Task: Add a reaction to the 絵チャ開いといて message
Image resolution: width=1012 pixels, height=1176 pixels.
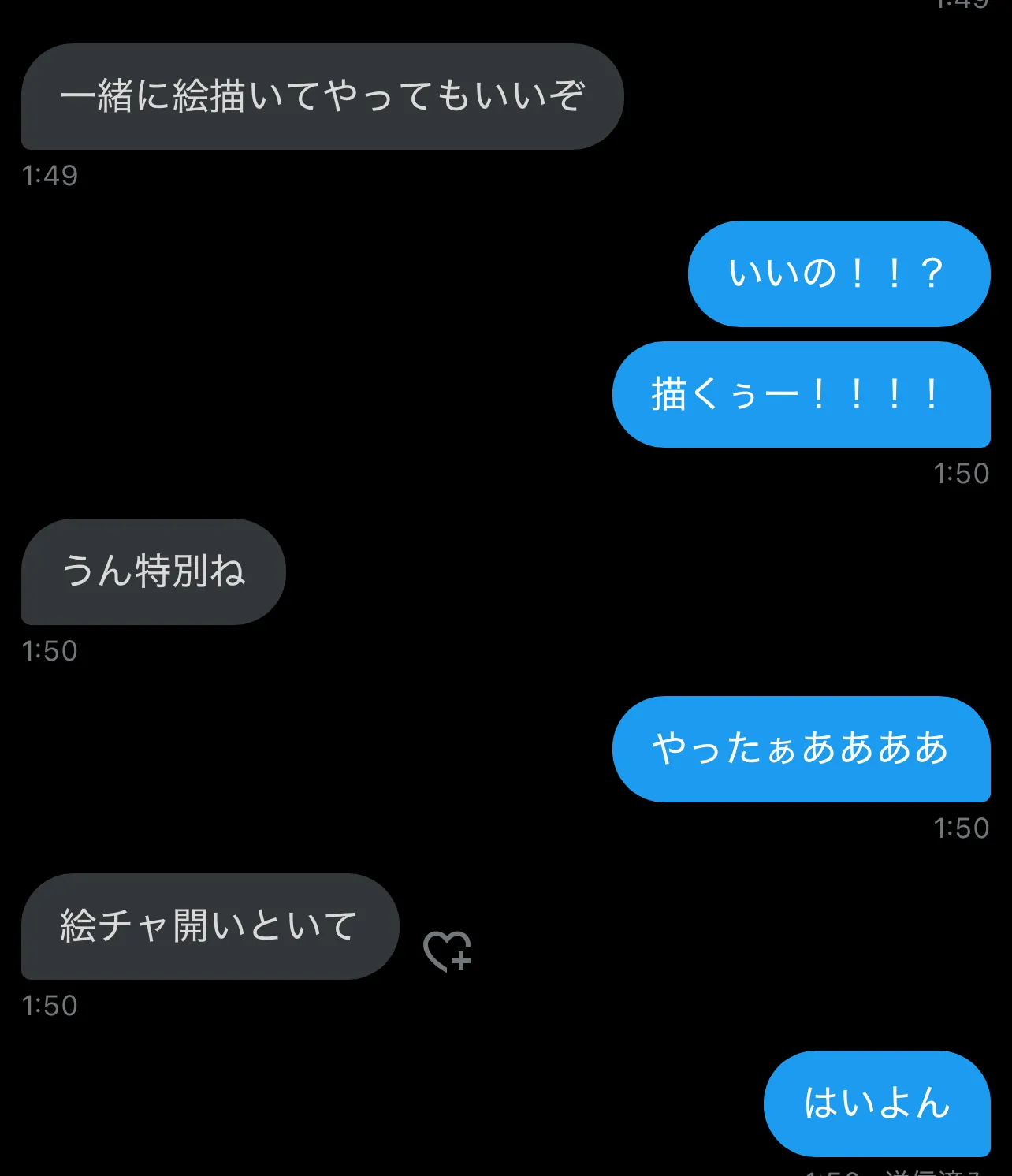Action: coord(447,951)
